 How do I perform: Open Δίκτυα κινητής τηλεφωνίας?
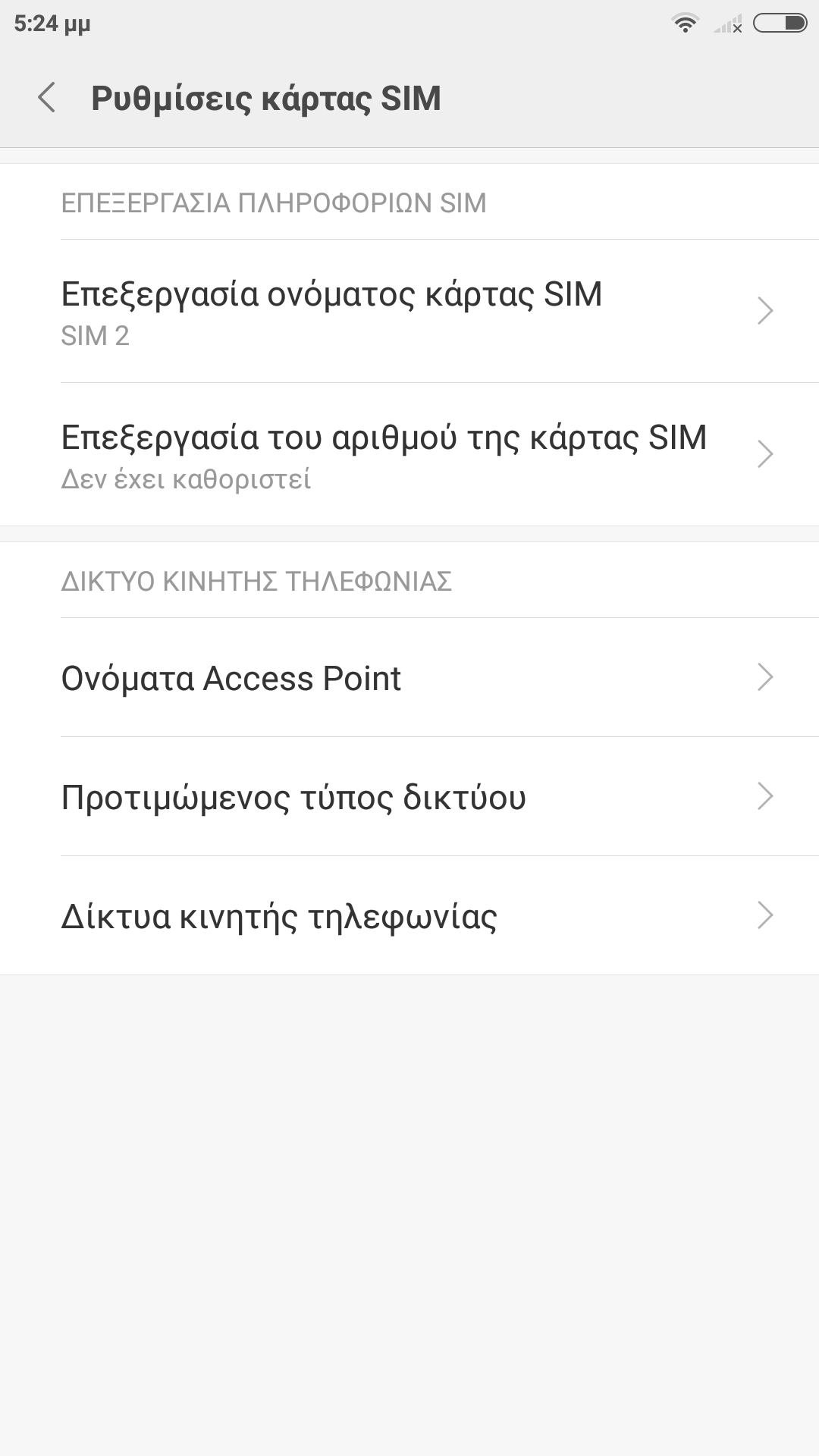pyautogui.click(x=409, y=915)
